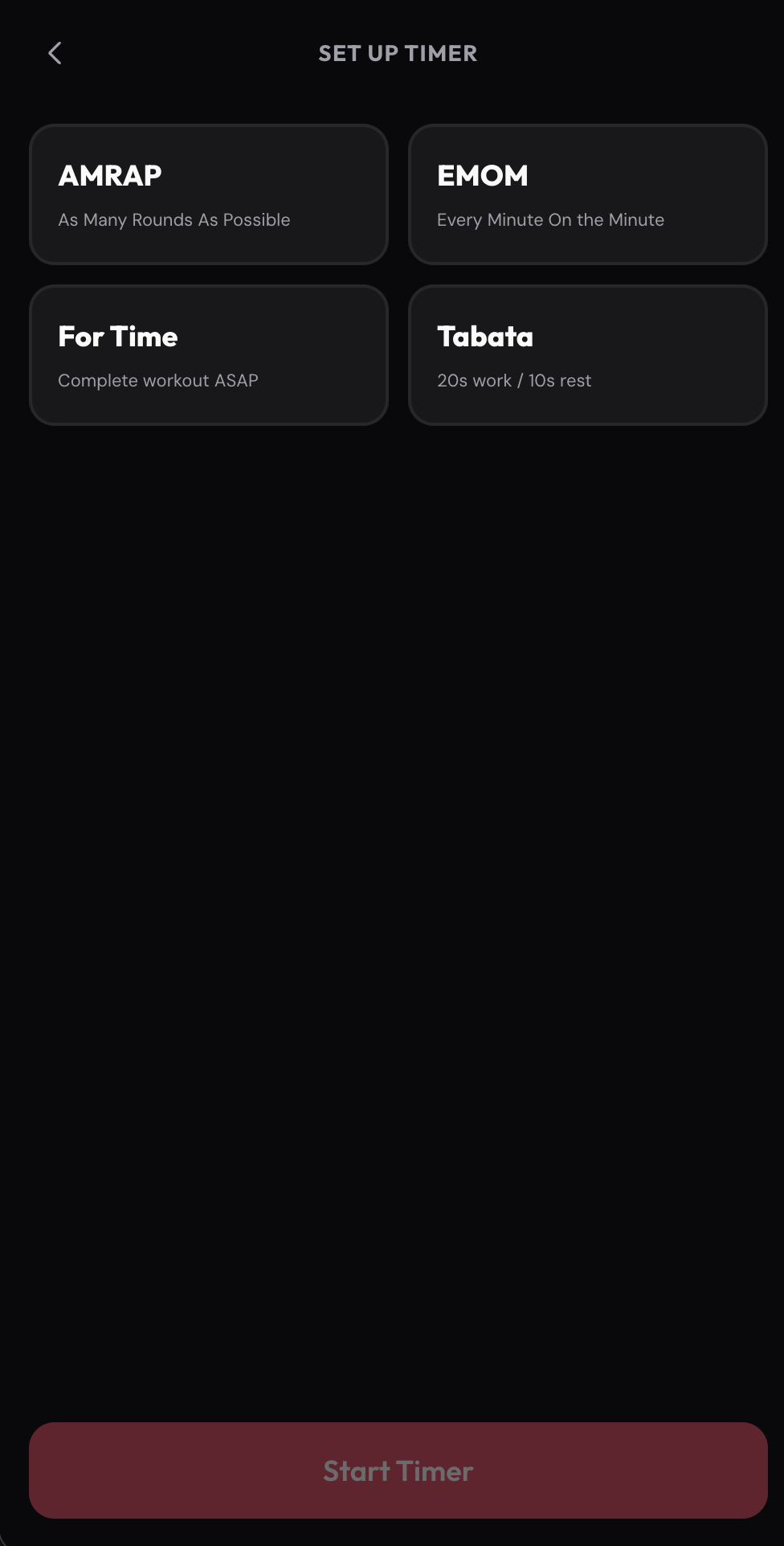784x1546 pixels.
Task: Return to previous screen via back control
Action: tap(54, 52)
